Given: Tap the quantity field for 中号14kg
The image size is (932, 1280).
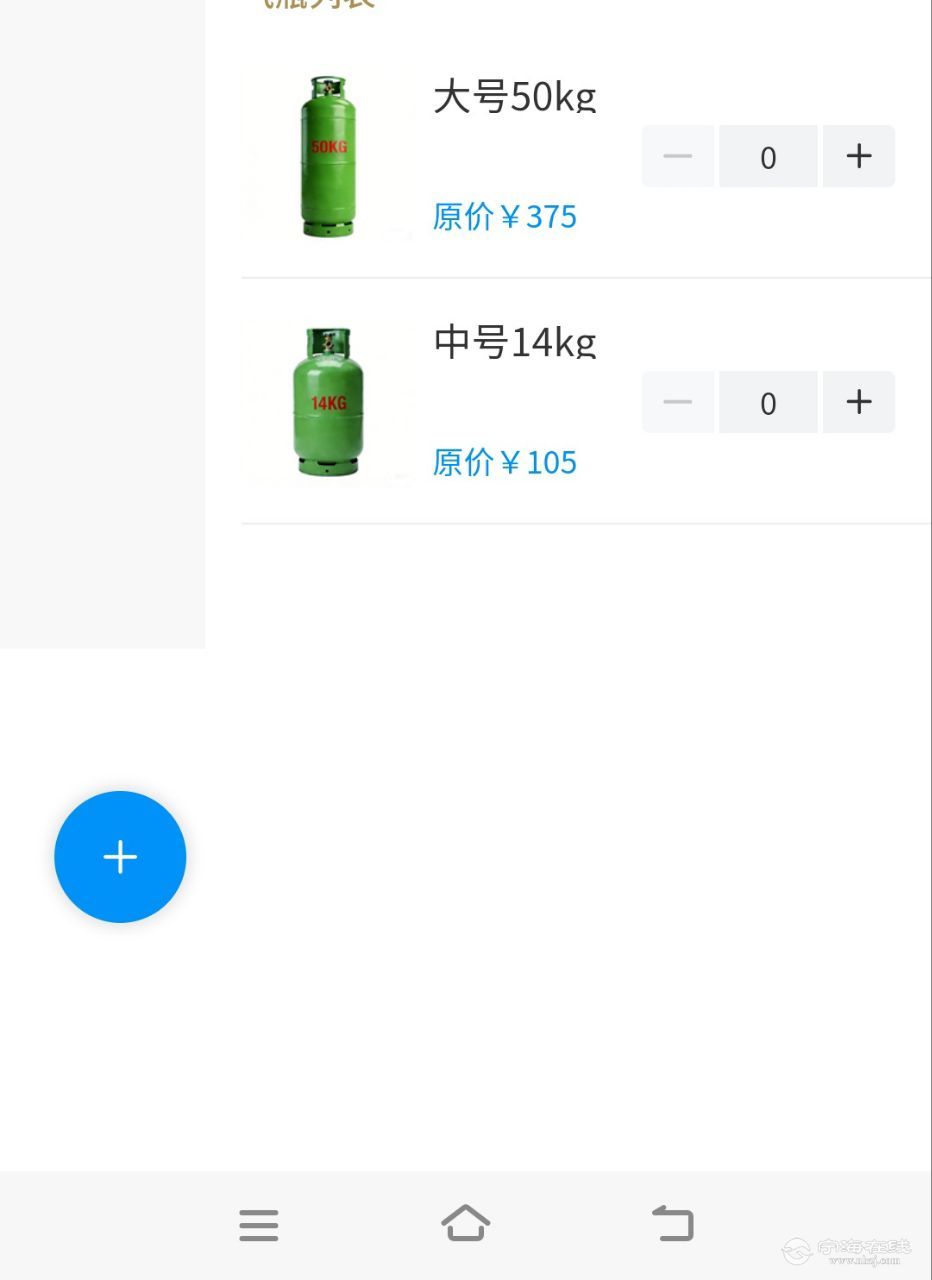Looking at the screenshot, I should tap(768, 403).
